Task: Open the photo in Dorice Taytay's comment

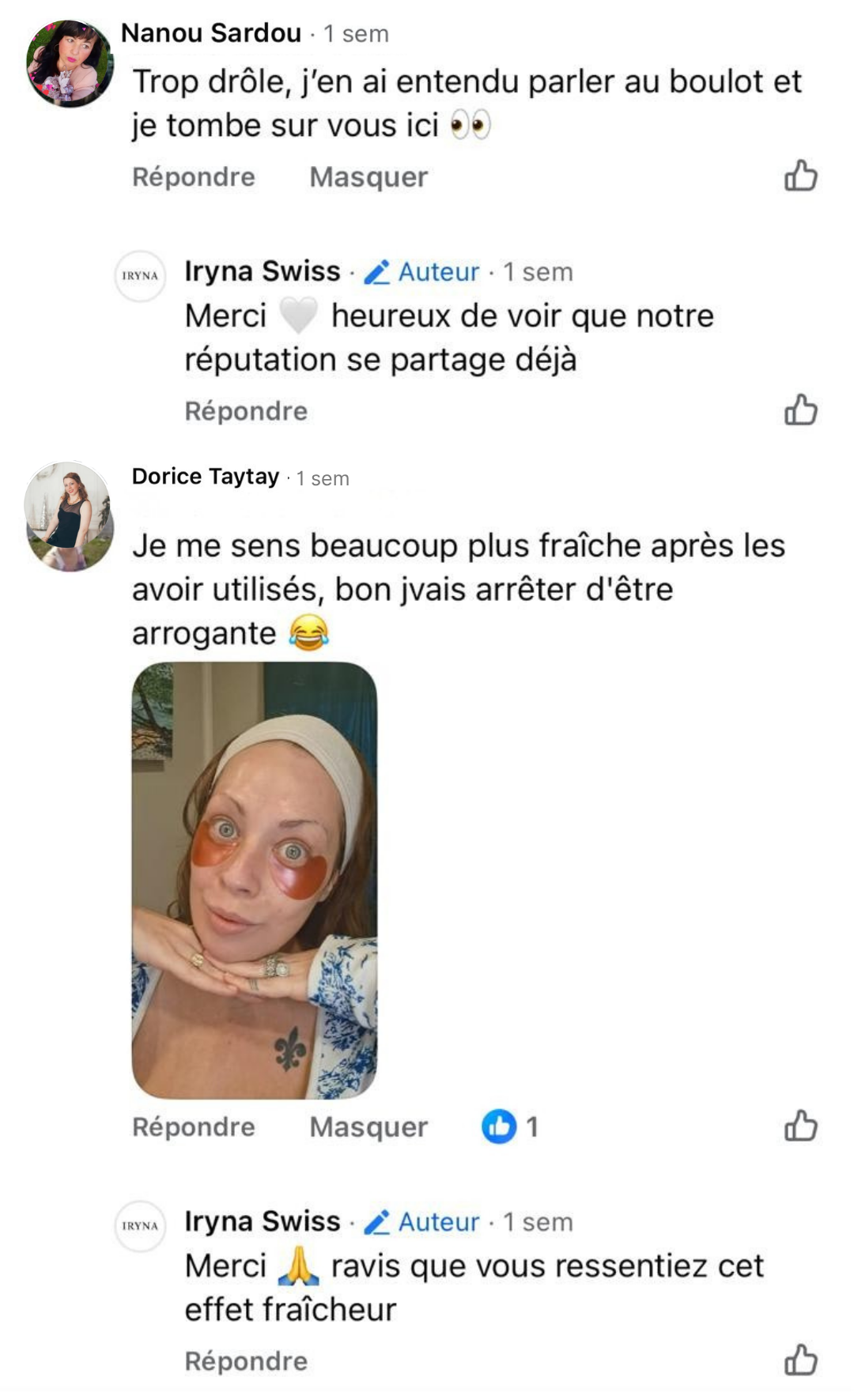Action: (254, 880)
